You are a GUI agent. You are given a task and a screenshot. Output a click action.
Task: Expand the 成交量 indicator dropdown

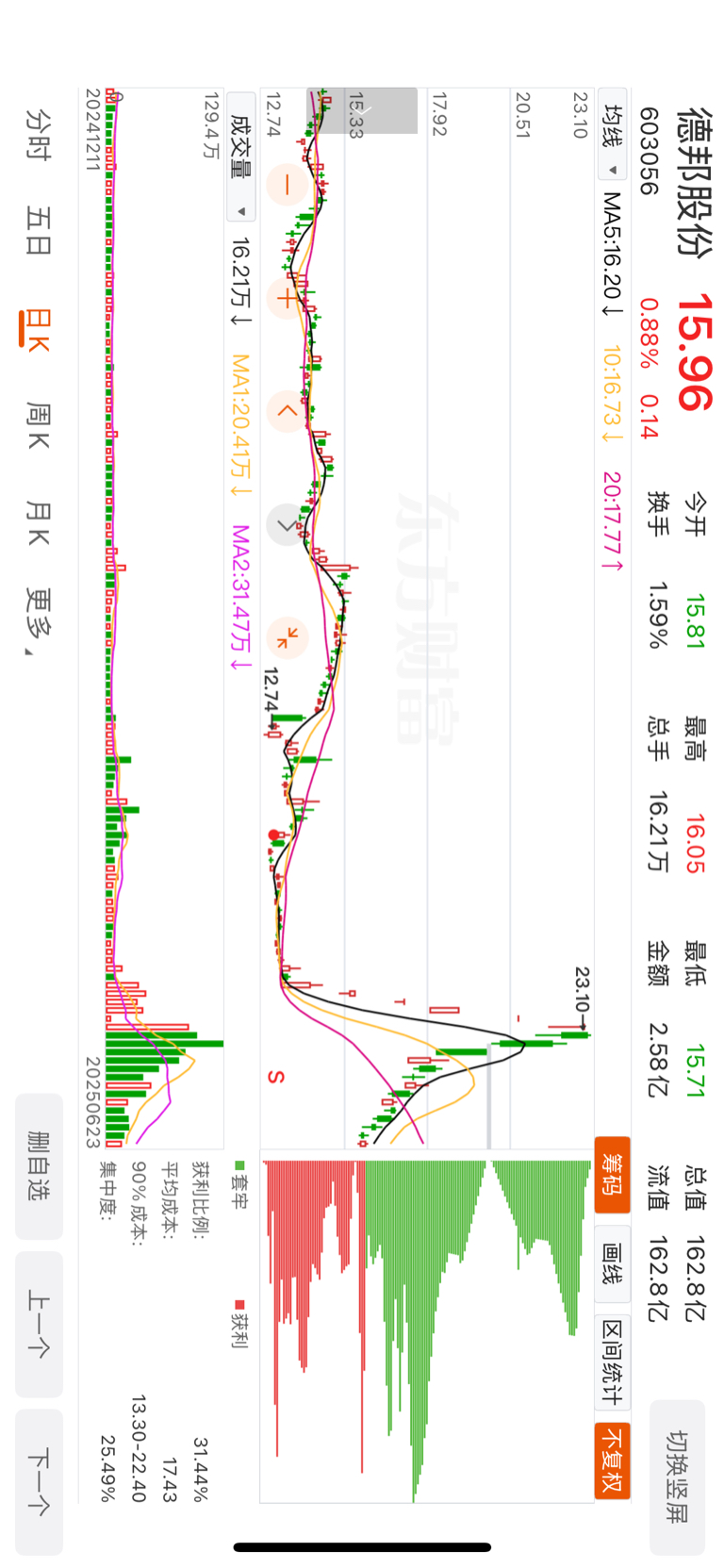point(241,157)
